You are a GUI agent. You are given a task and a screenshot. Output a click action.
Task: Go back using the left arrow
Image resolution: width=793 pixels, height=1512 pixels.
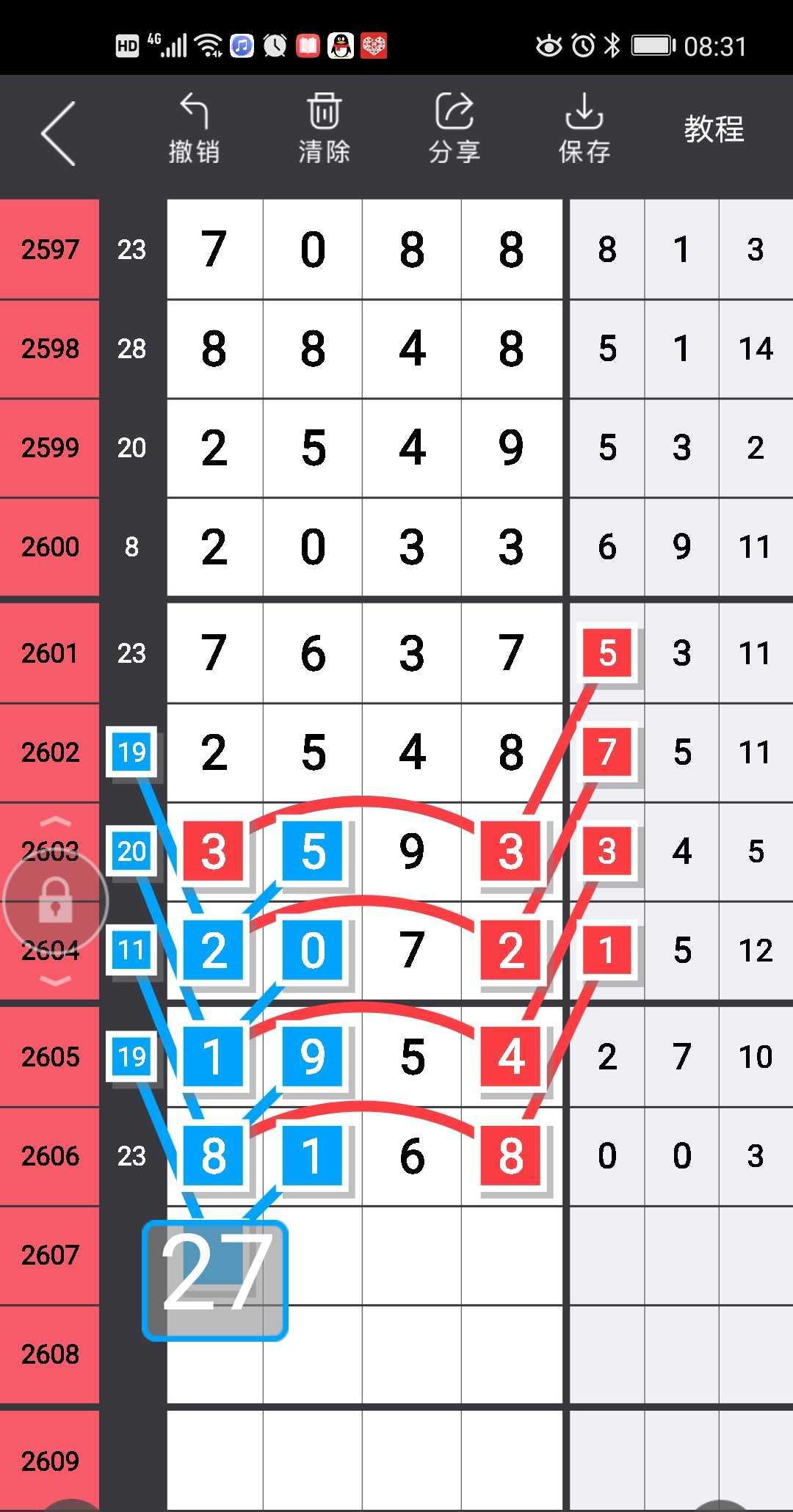coord(59,133)
